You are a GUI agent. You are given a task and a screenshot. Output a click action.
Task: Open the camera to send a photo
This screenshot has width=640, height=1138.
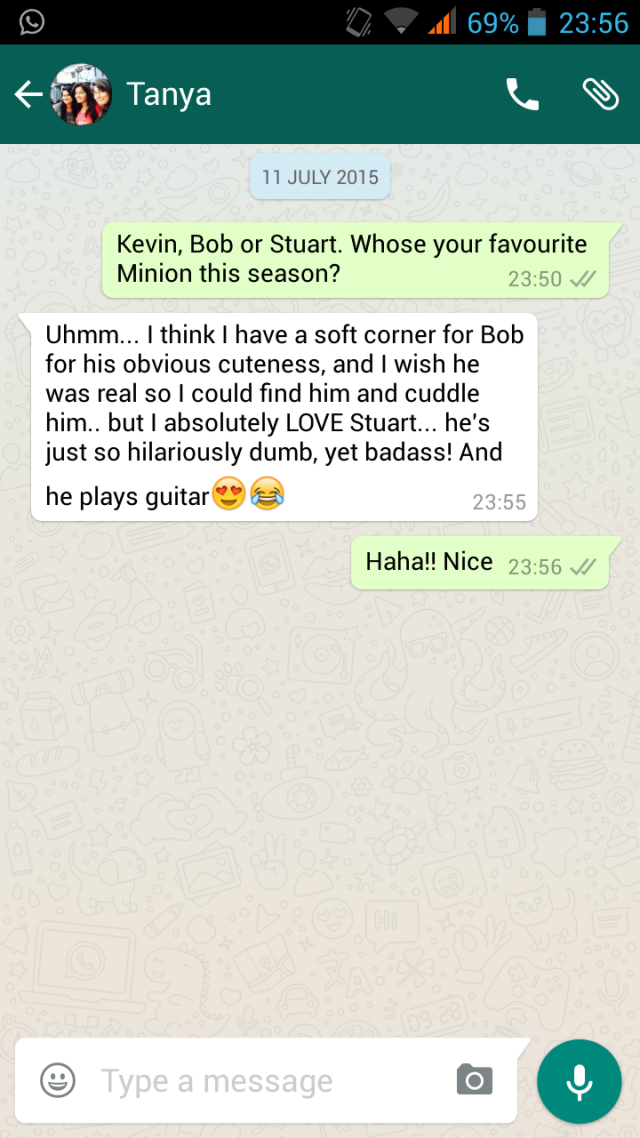(x=474, y=1080)
